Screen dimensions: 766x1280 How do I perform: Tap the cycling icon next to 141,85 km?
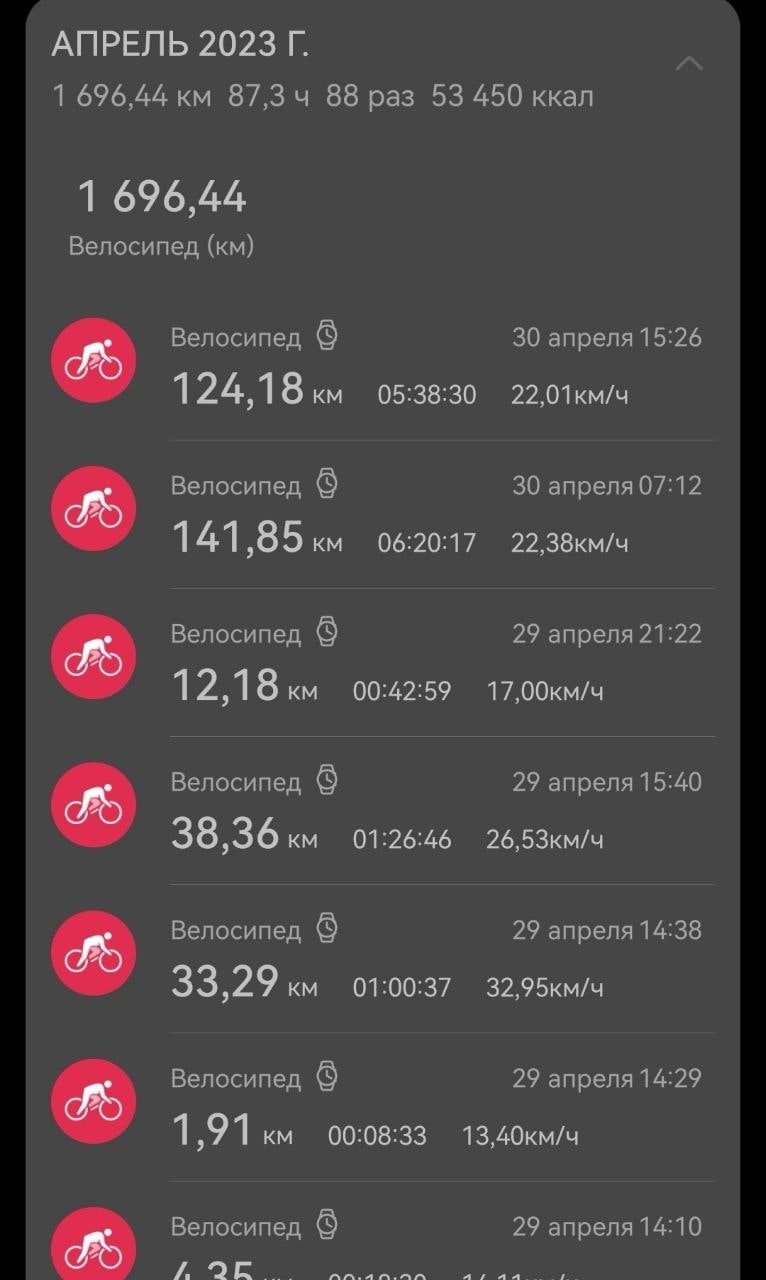tap(94, 508)
